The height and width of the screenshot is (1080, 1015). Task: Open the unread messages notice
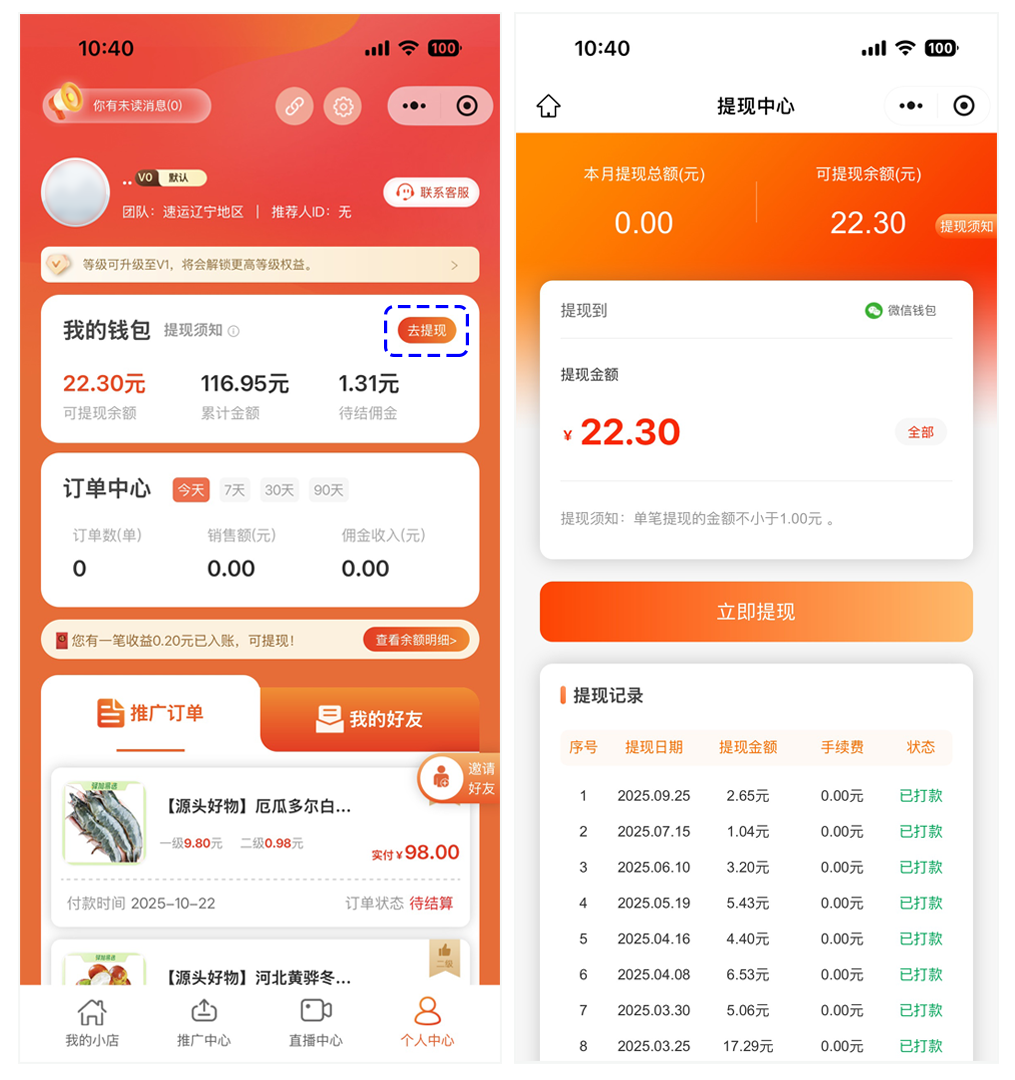(x=127, y=105)
